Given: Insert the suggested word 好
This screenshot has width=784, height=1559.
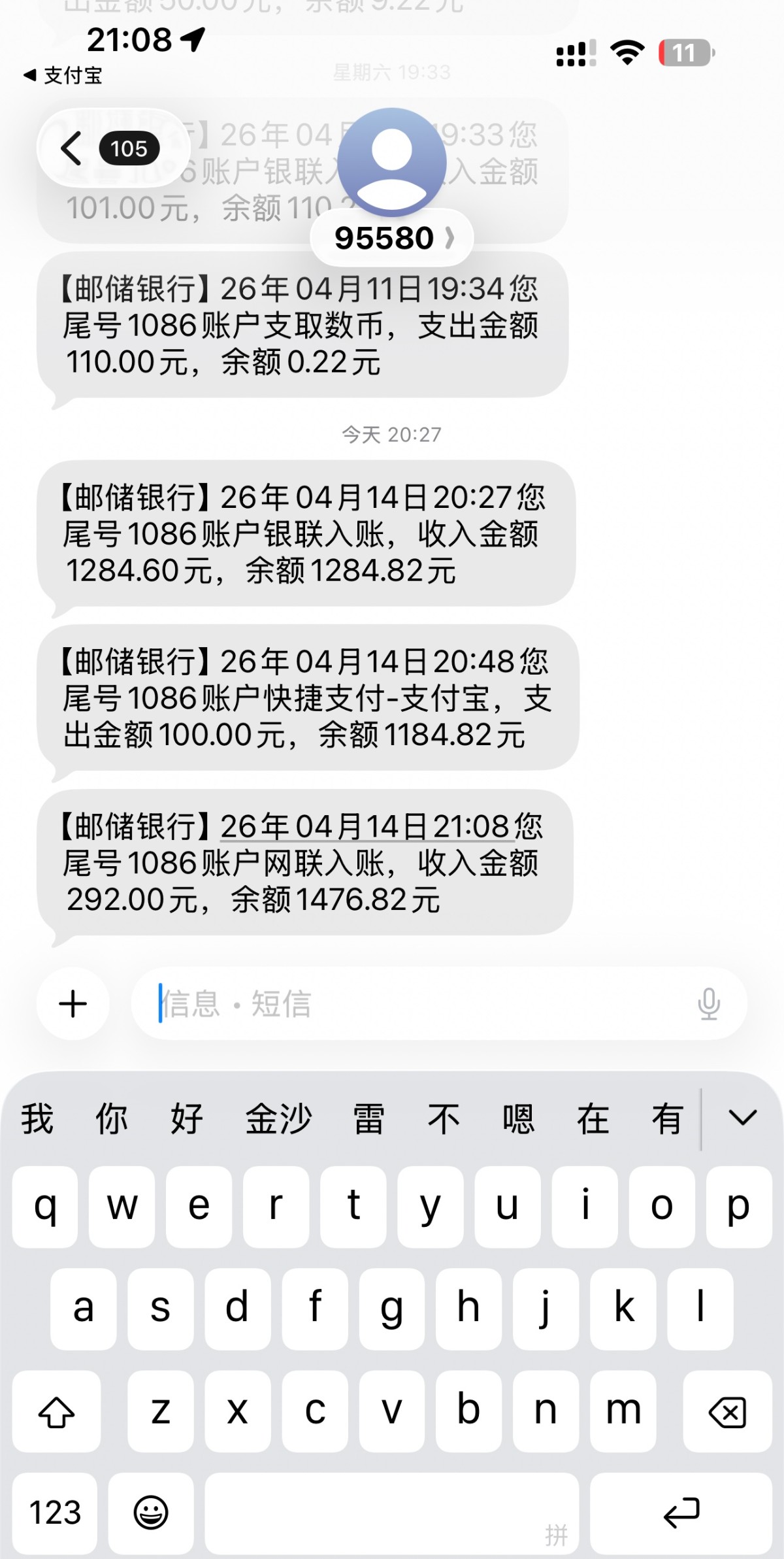Looking at the screenshot, I should (x=187, y=1118).
